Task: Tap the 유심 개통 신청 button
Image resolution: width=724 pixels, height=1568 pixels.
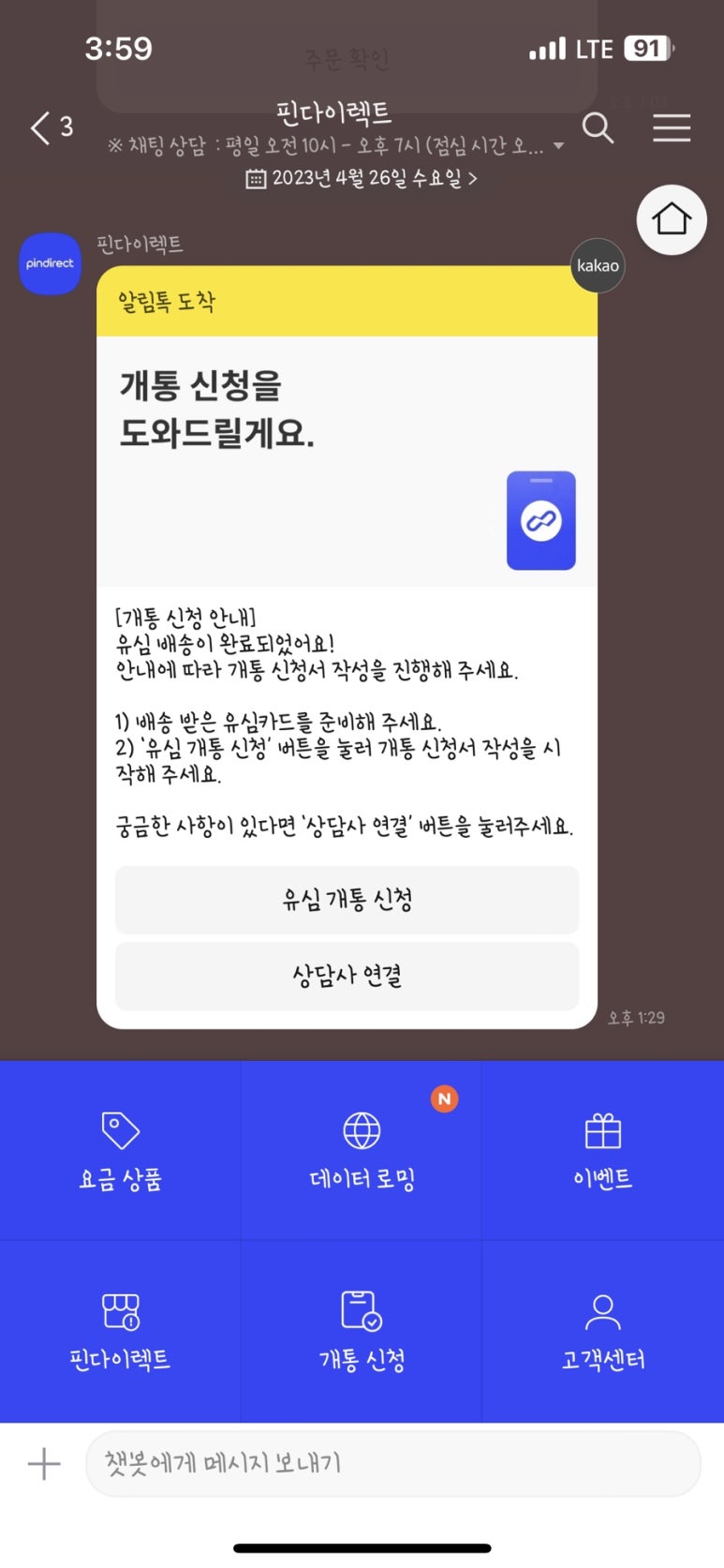Action: pyautogui.click(x=347, y=900)
